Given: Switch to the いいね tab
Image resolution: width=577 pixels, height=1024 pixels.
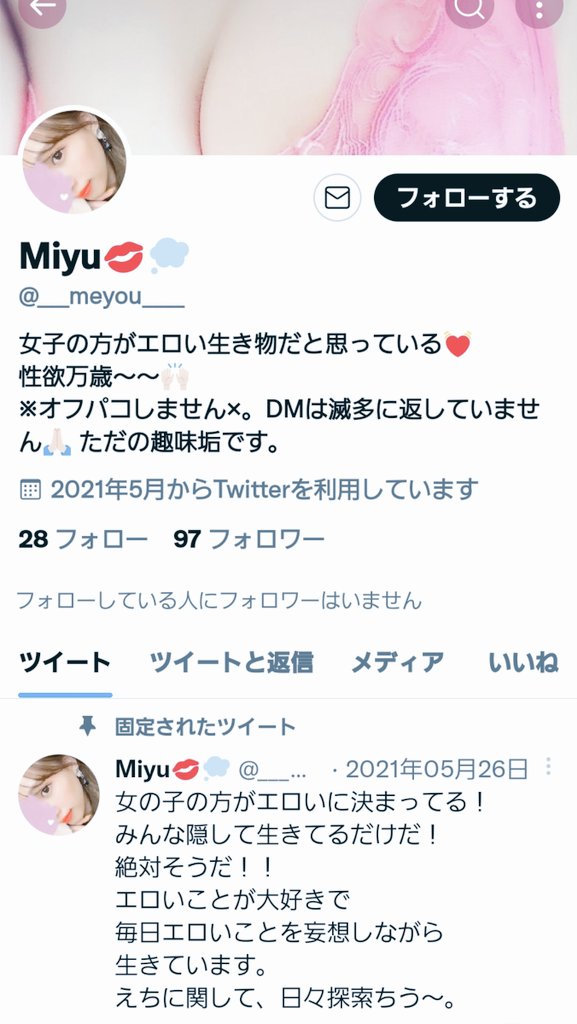Looking at the screenshot, I should point(523,663).
